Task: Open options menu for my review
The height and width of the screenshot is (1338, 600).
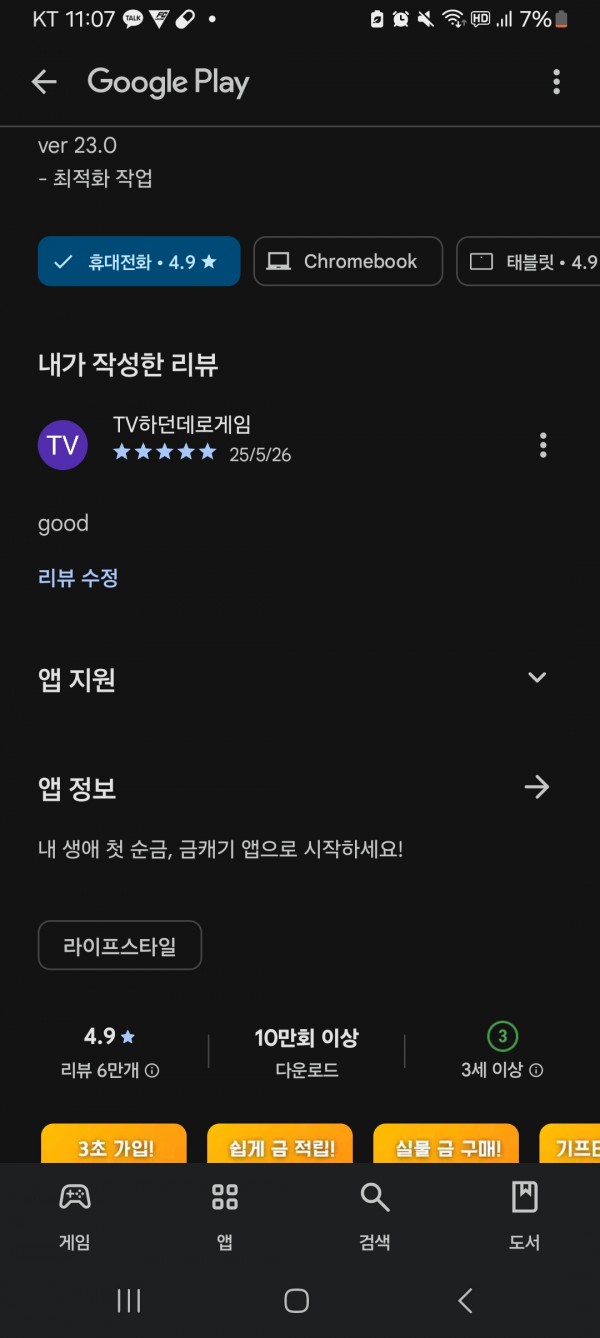Action: click(543, 445)
